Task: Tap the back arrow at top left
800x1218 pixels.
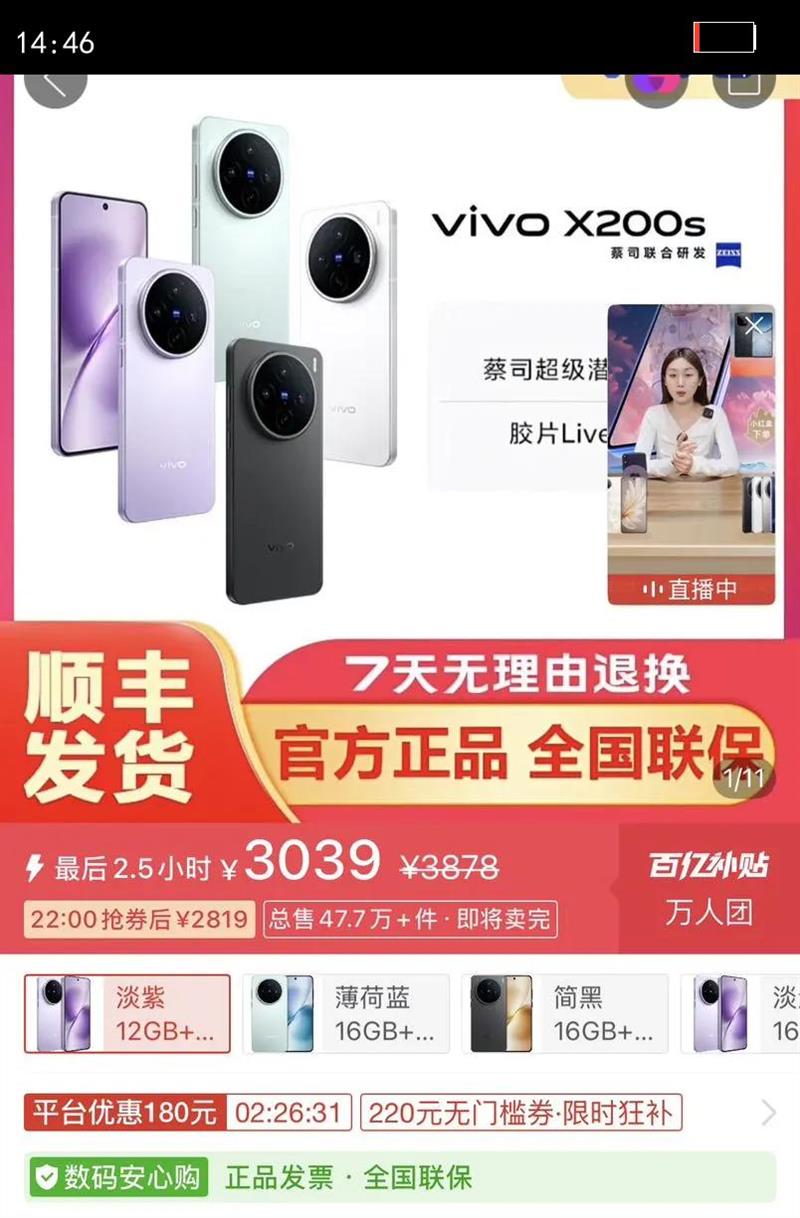Action: pos(57,89)
